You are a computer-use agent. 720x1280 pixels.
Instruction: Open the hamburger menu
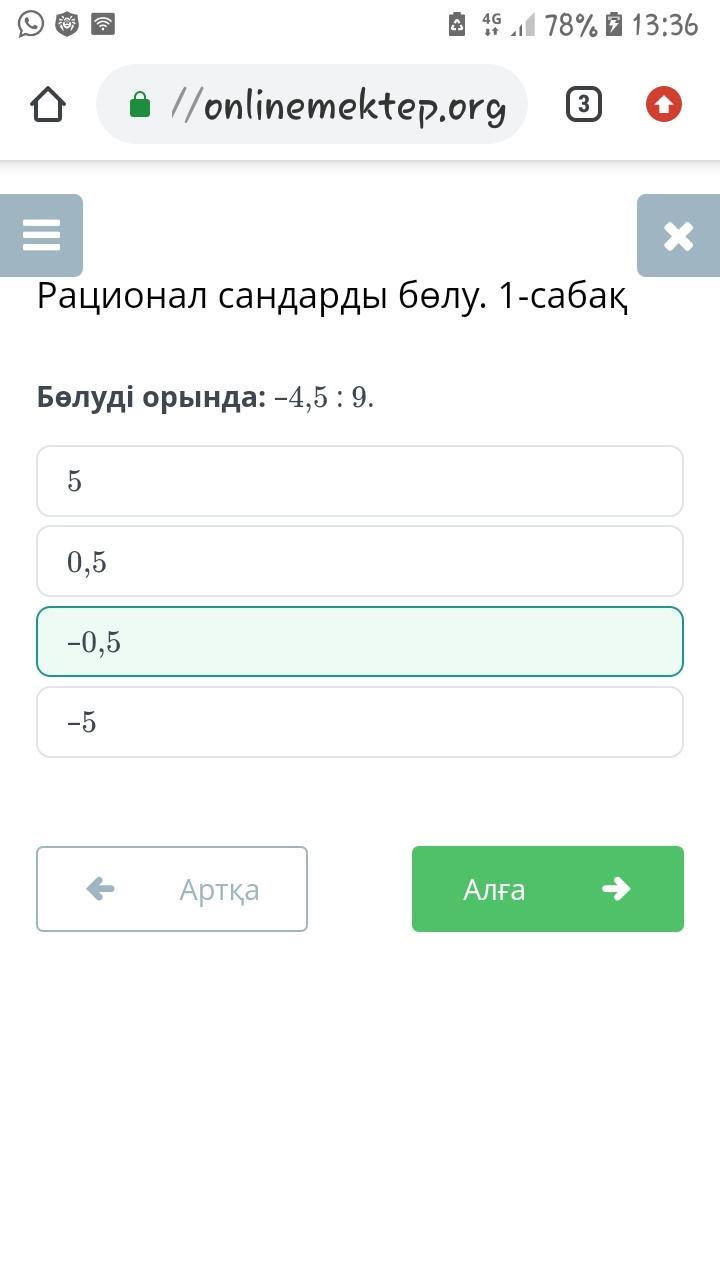pos(41,235)
